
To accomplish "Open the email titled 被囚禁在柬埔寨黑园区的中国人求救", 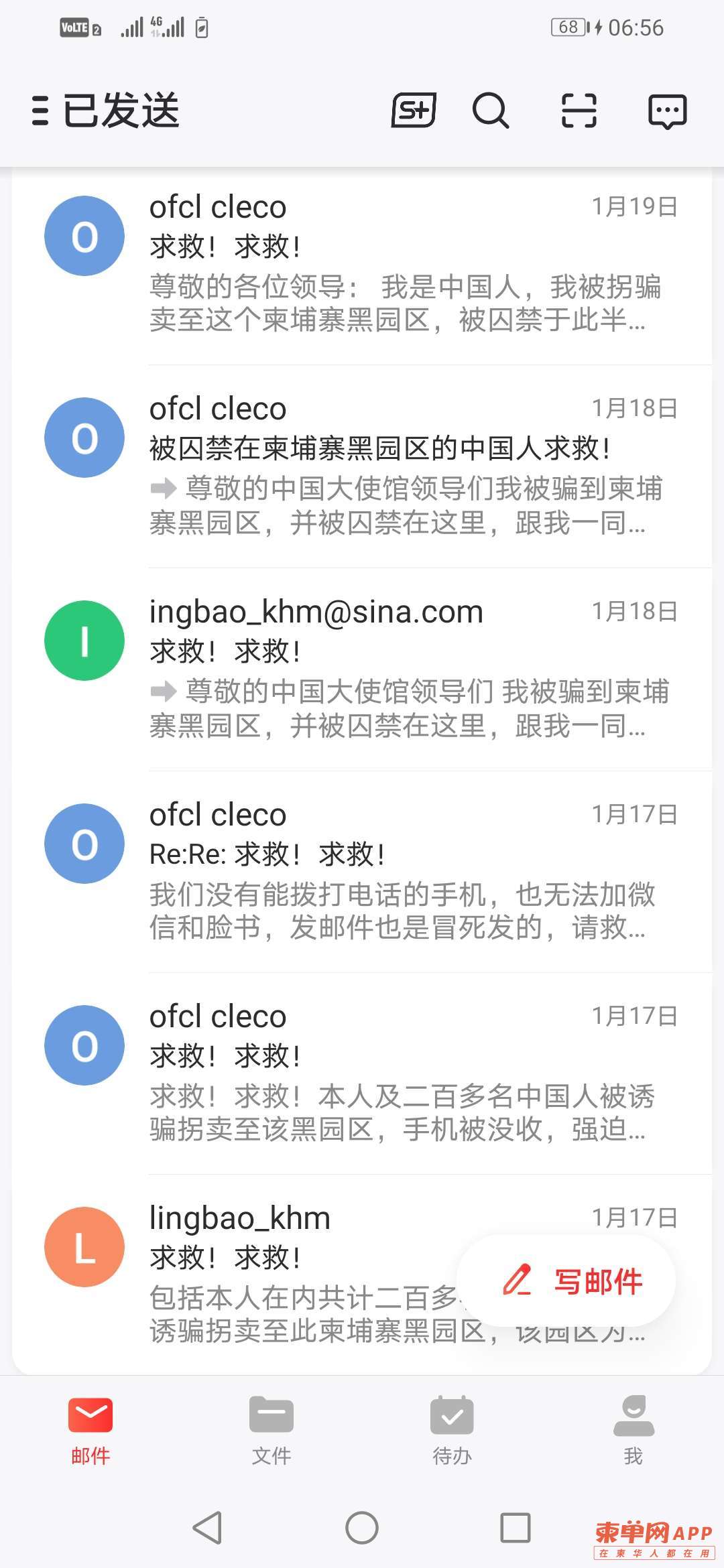I will (362, 466).
